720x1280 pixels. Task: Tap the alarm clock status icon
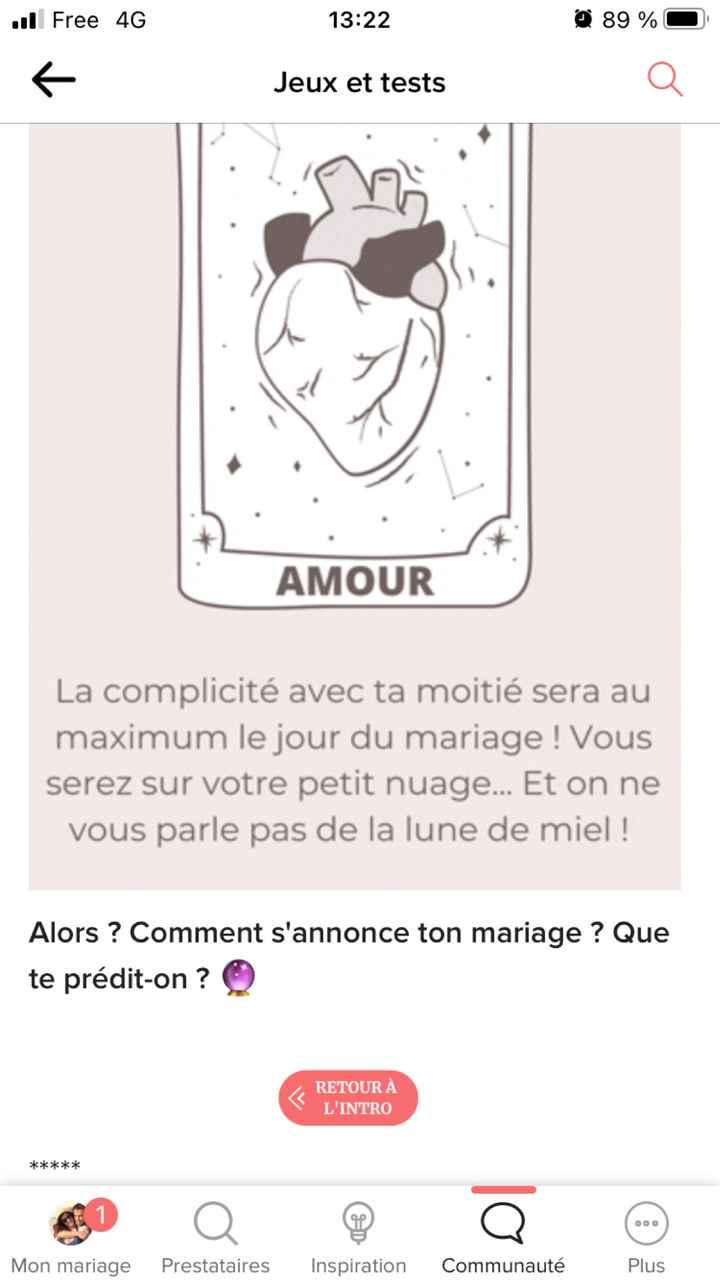tap(581, 19)
